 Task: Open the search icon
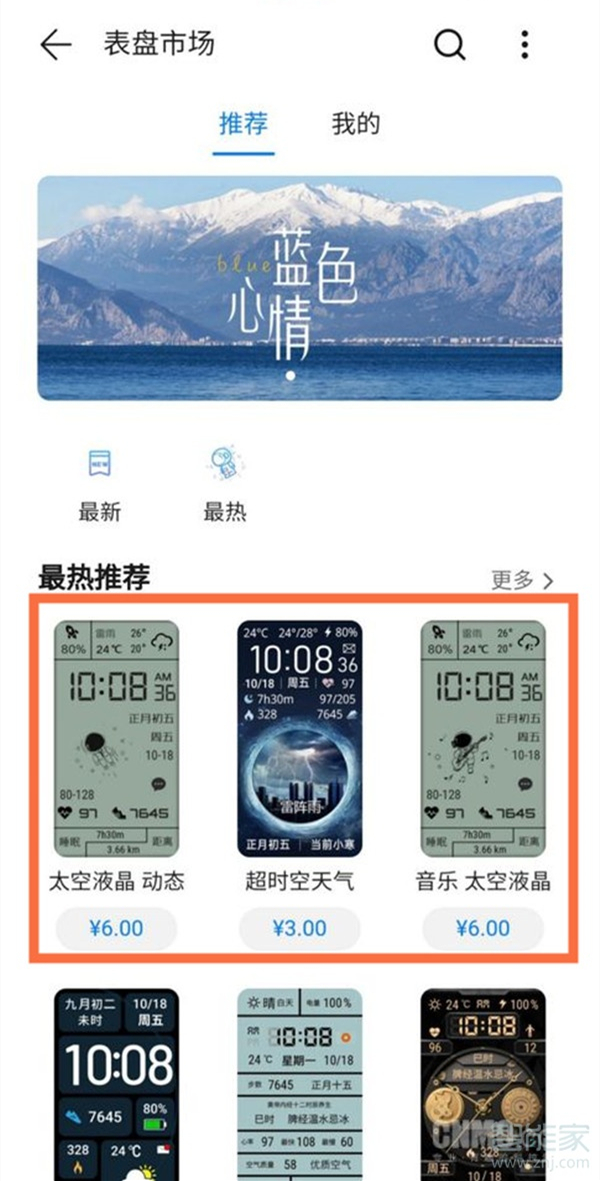tap(449, 45)
